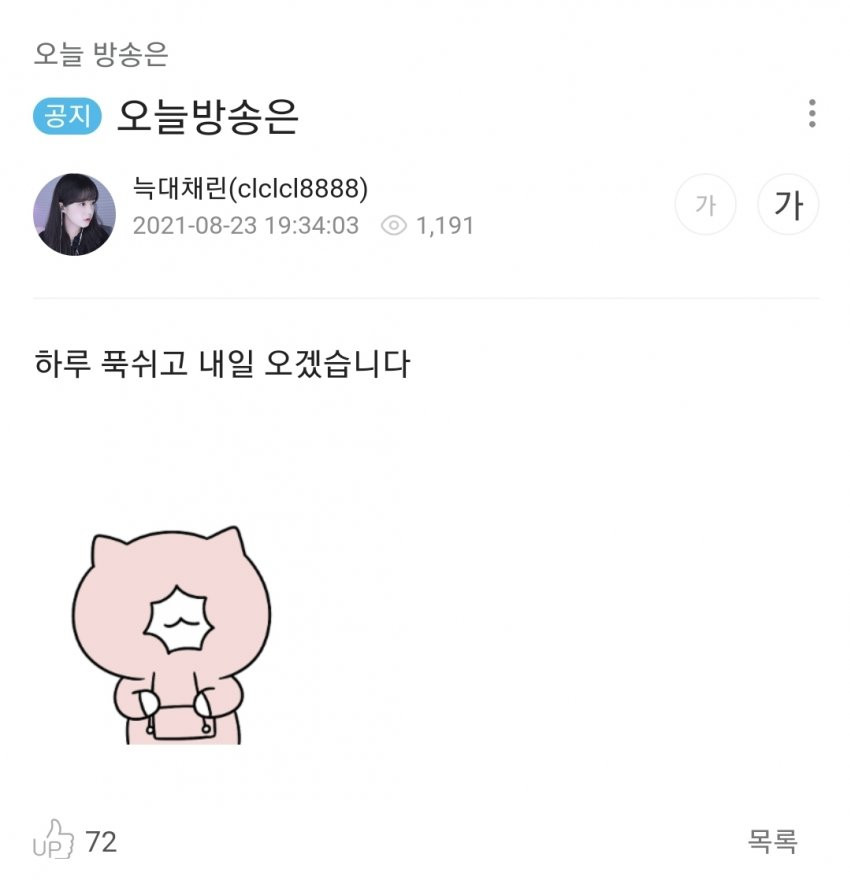Increase font size with large 가 button
850x880 pixels.
coord(789,205)
